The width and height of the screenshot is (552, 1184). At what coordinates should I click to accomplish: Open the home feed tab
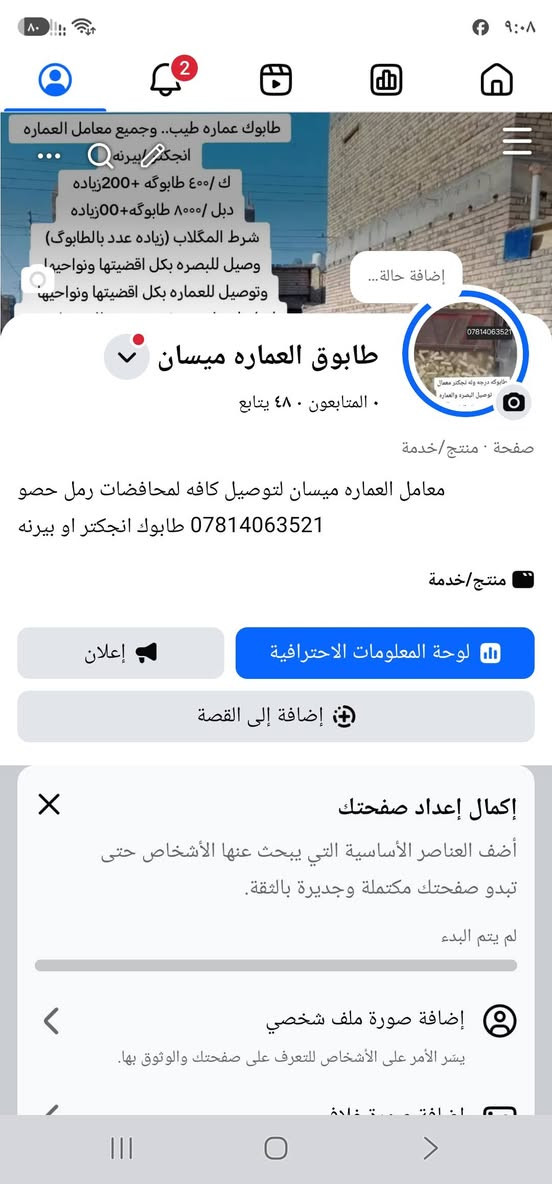coord(496,80)
